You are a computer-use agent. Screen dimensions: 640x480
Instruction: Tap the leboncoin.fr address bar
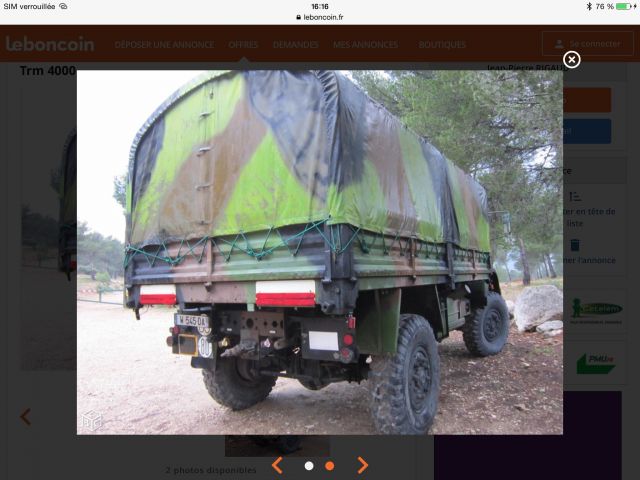click(x=320, y=17)
